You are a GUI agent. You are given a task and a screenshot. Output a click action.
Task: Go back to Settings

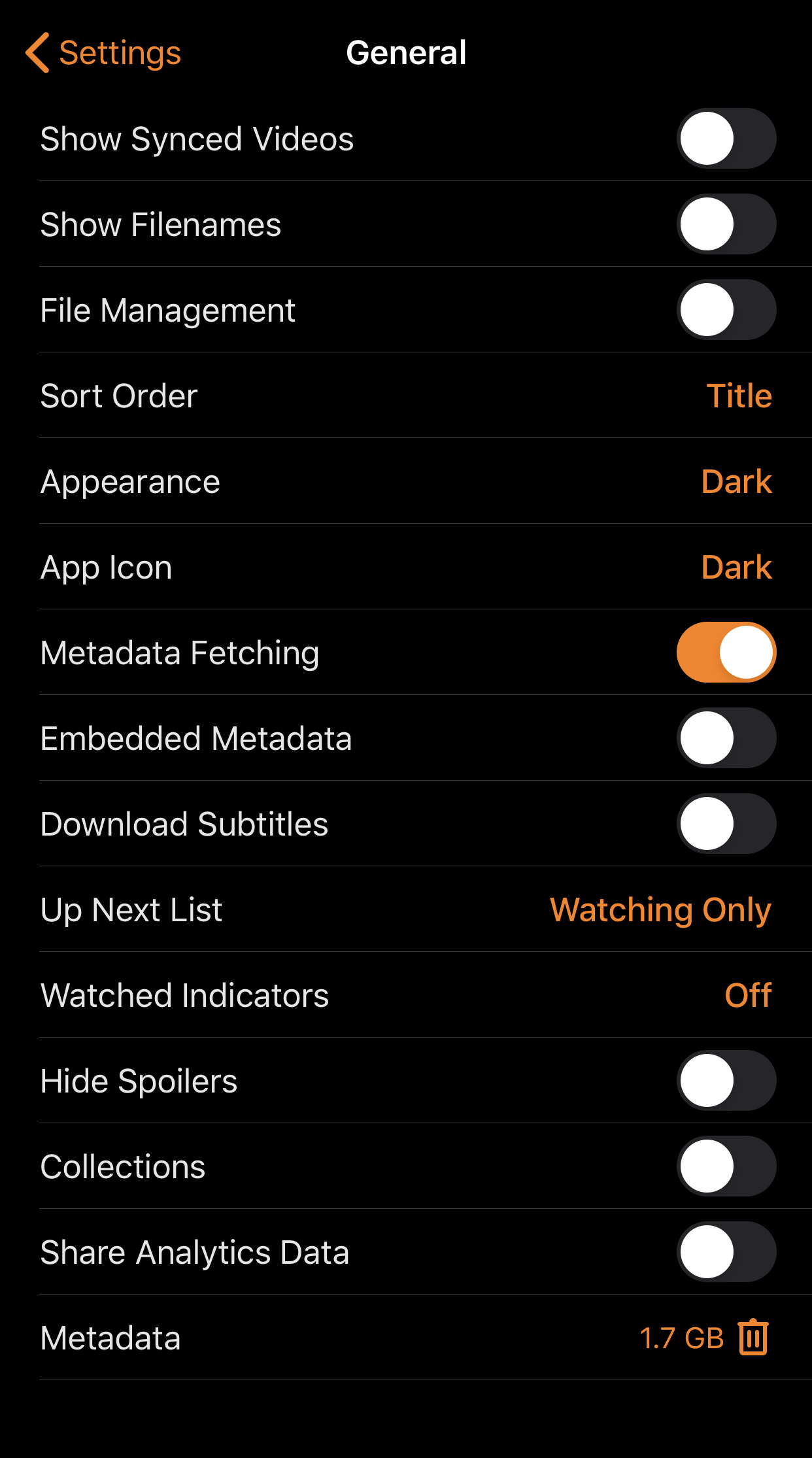point(103,53)
